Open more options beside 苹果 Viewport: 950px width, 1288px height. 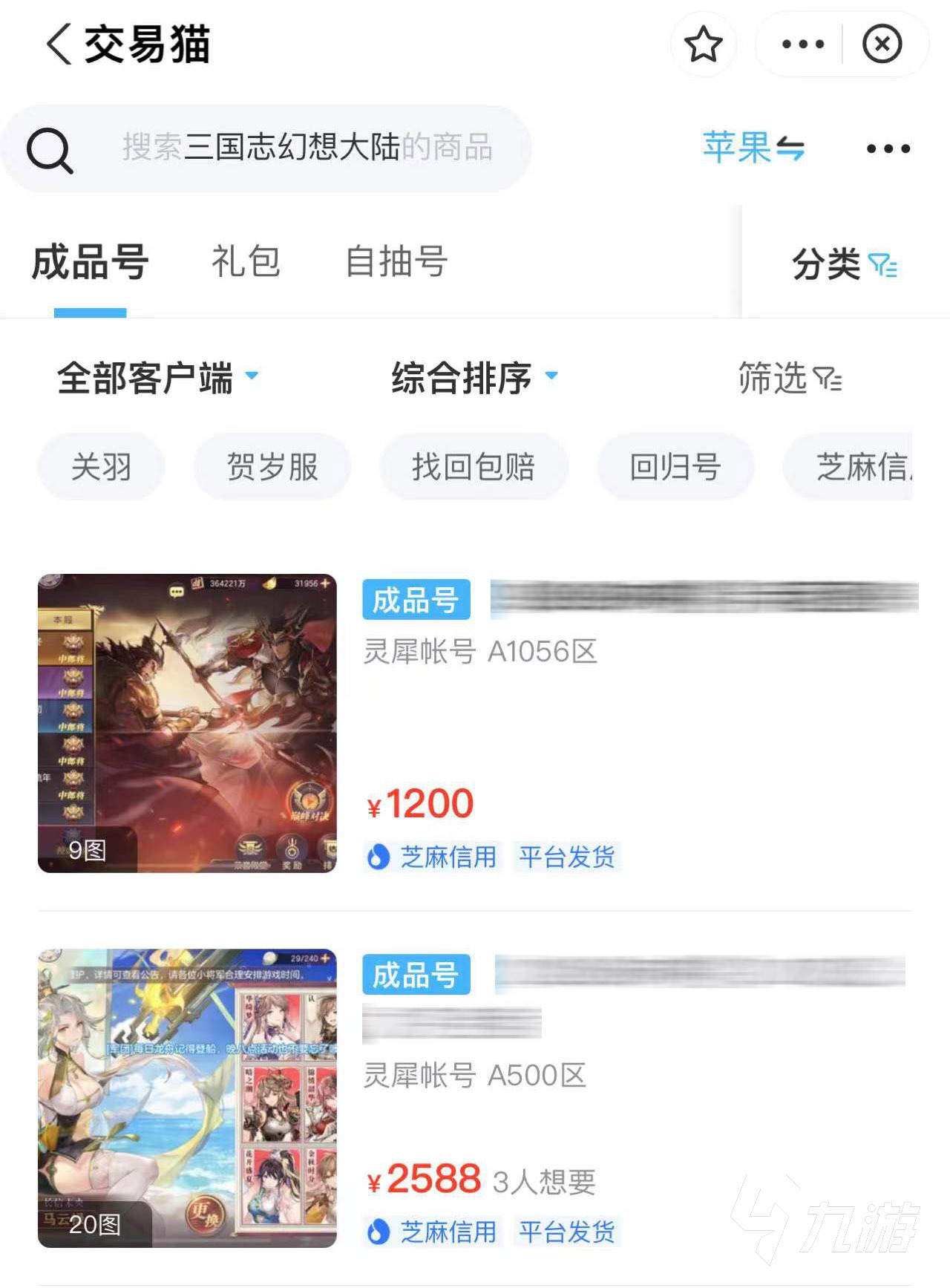pyautogui.click(x=888, y=148)
